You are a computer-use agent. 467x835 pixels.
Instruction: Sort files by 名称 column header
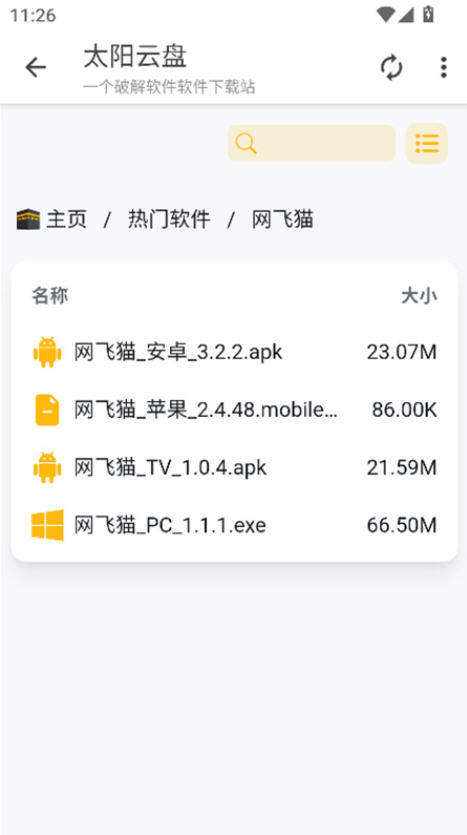tap(50, 296)
